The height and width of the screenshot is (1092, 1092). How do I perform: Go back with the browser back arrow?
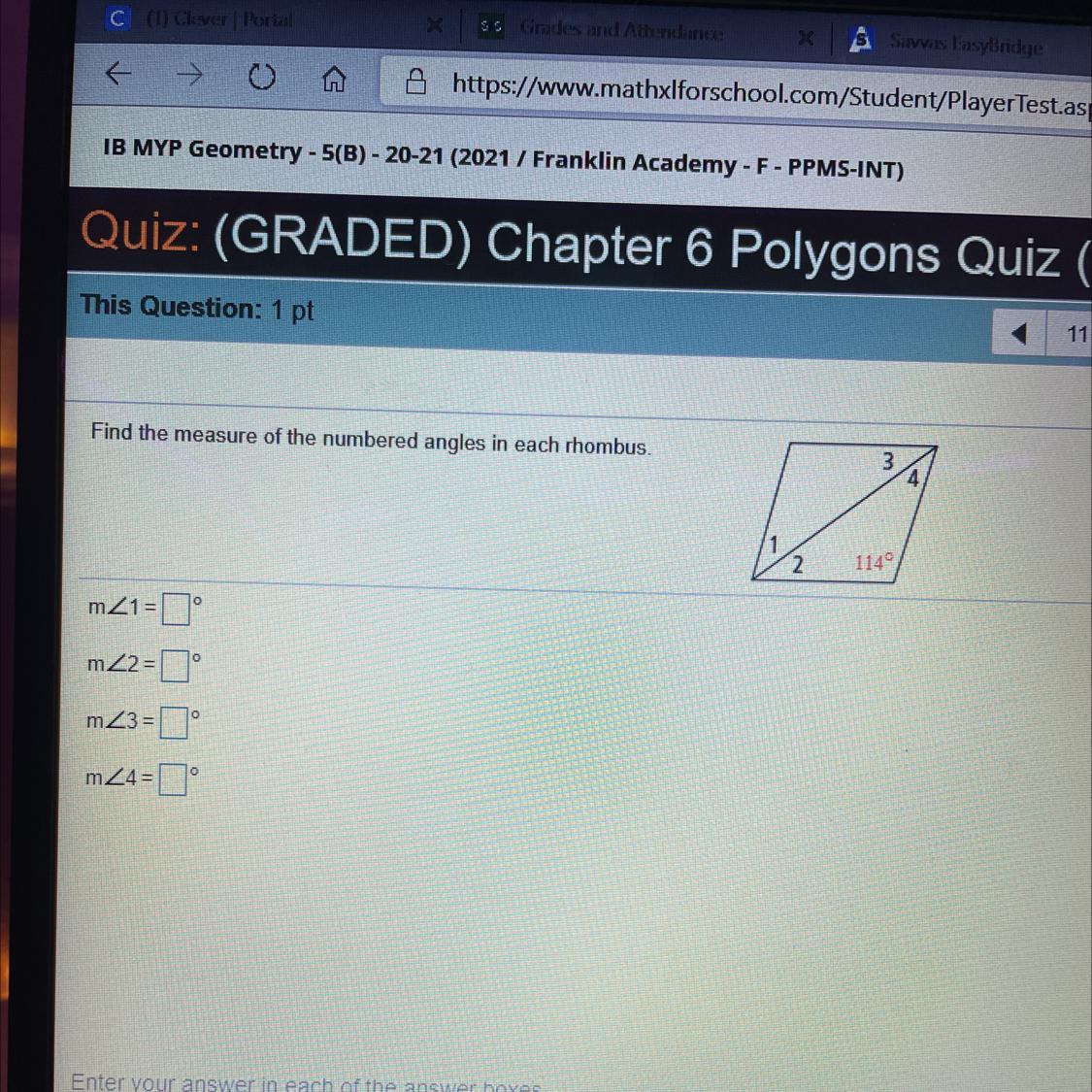coord(117,73)
